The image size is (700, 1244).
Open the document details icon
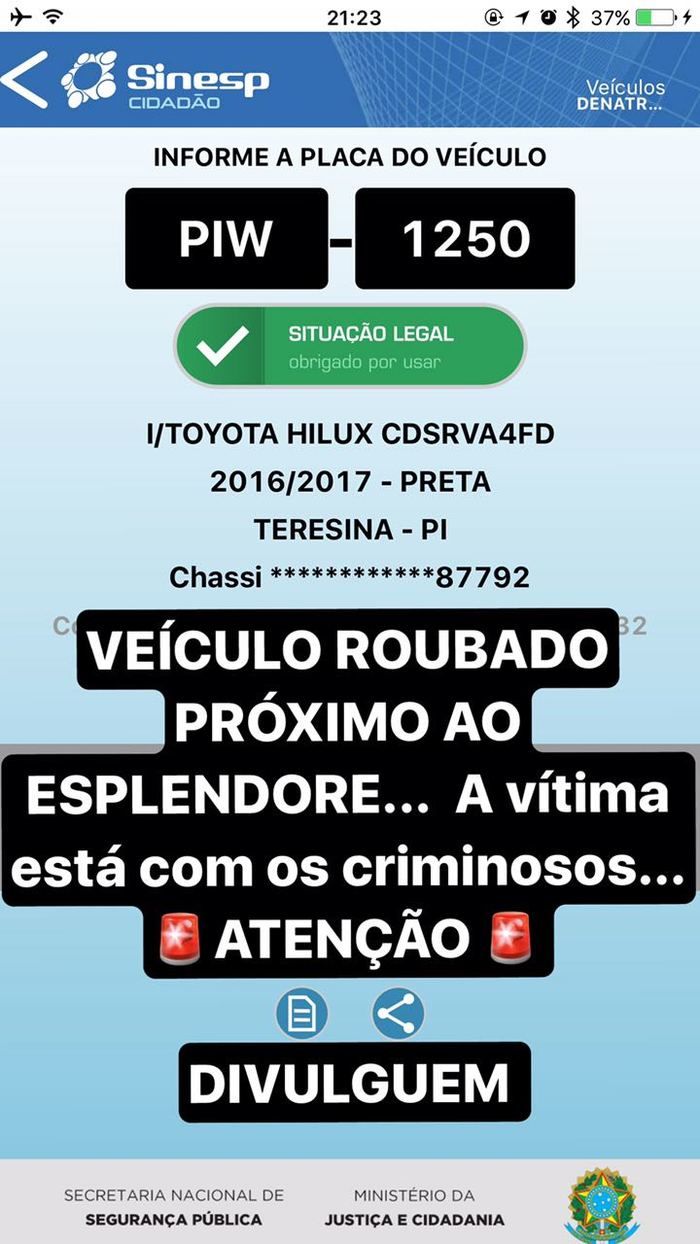[302, 1014]
